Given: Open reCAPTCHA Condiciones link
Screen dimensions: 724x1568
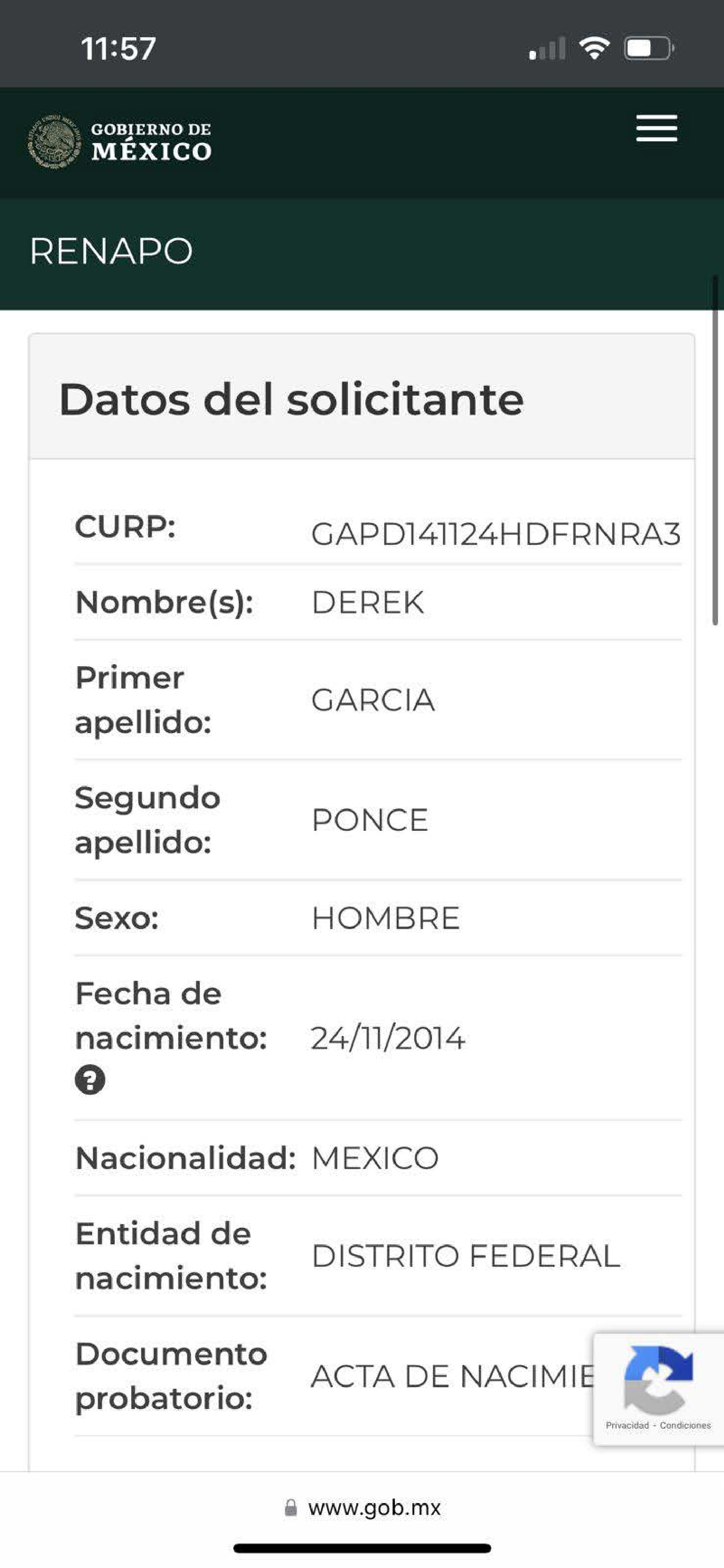Looking at the screenshot, I should click(685, 1425).
